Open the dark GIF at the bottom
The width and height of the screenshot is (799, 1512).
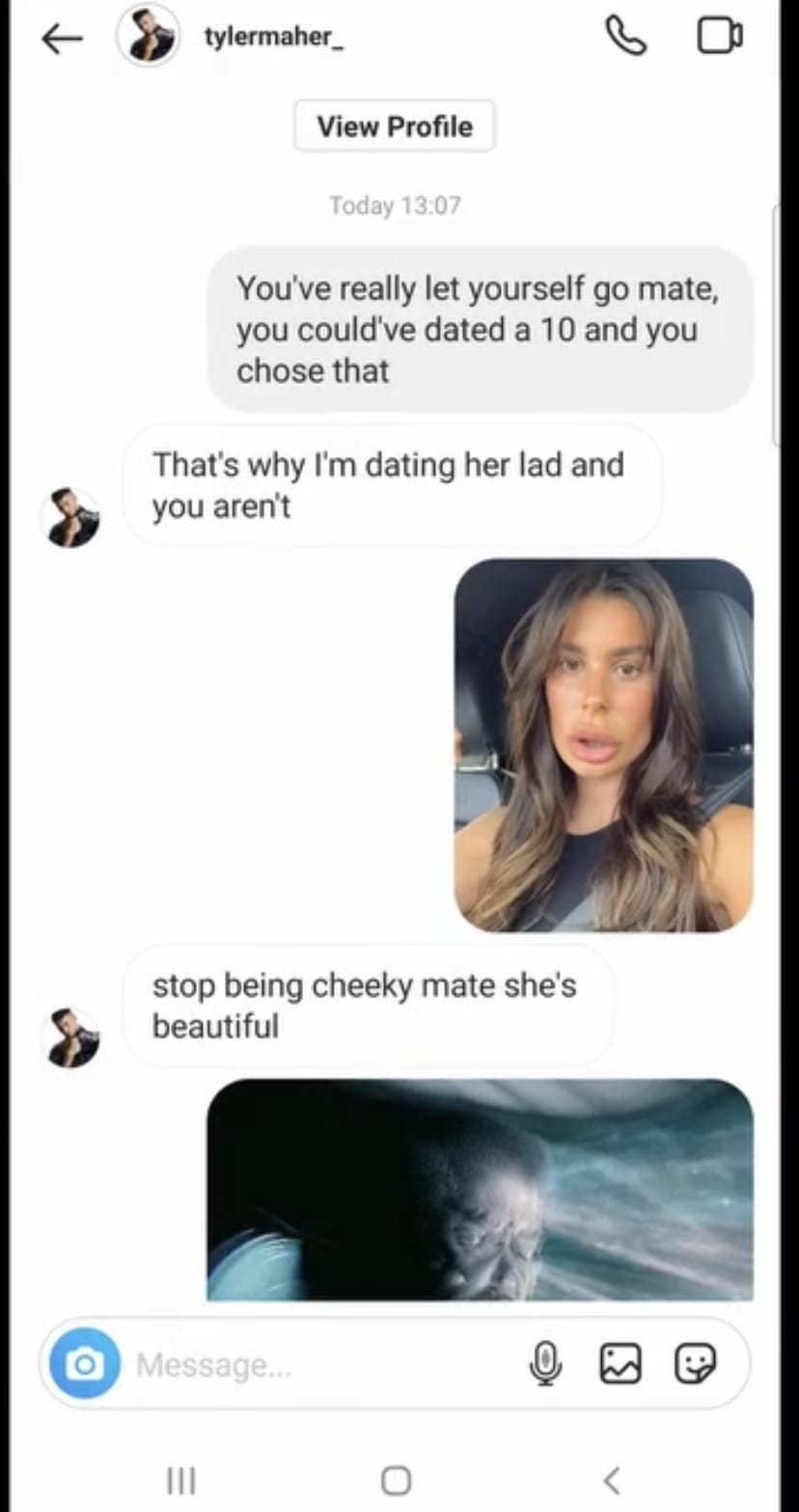point(480,1189)
